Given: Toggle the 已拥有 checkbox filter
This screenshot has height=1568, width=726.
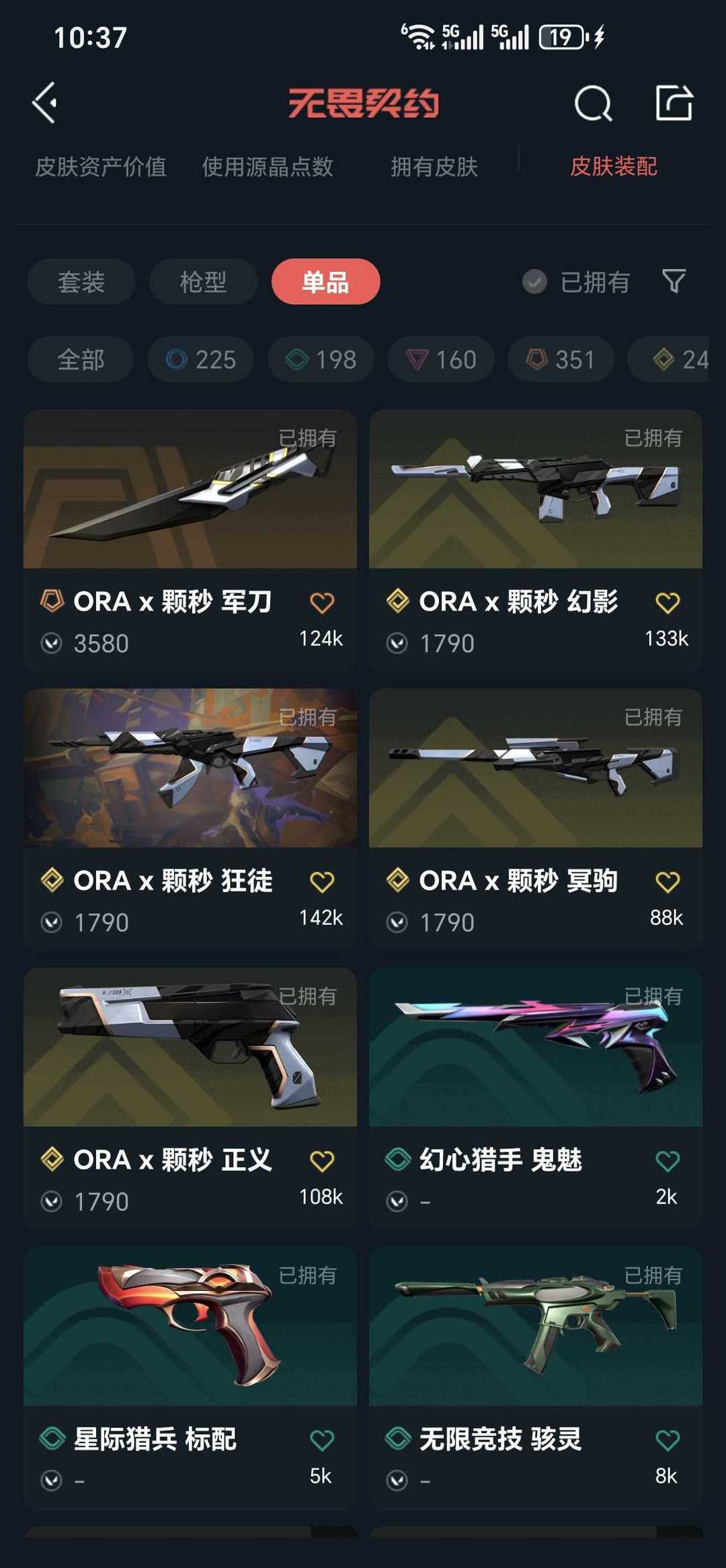Looking at the screenshot, I should [535, 282].
